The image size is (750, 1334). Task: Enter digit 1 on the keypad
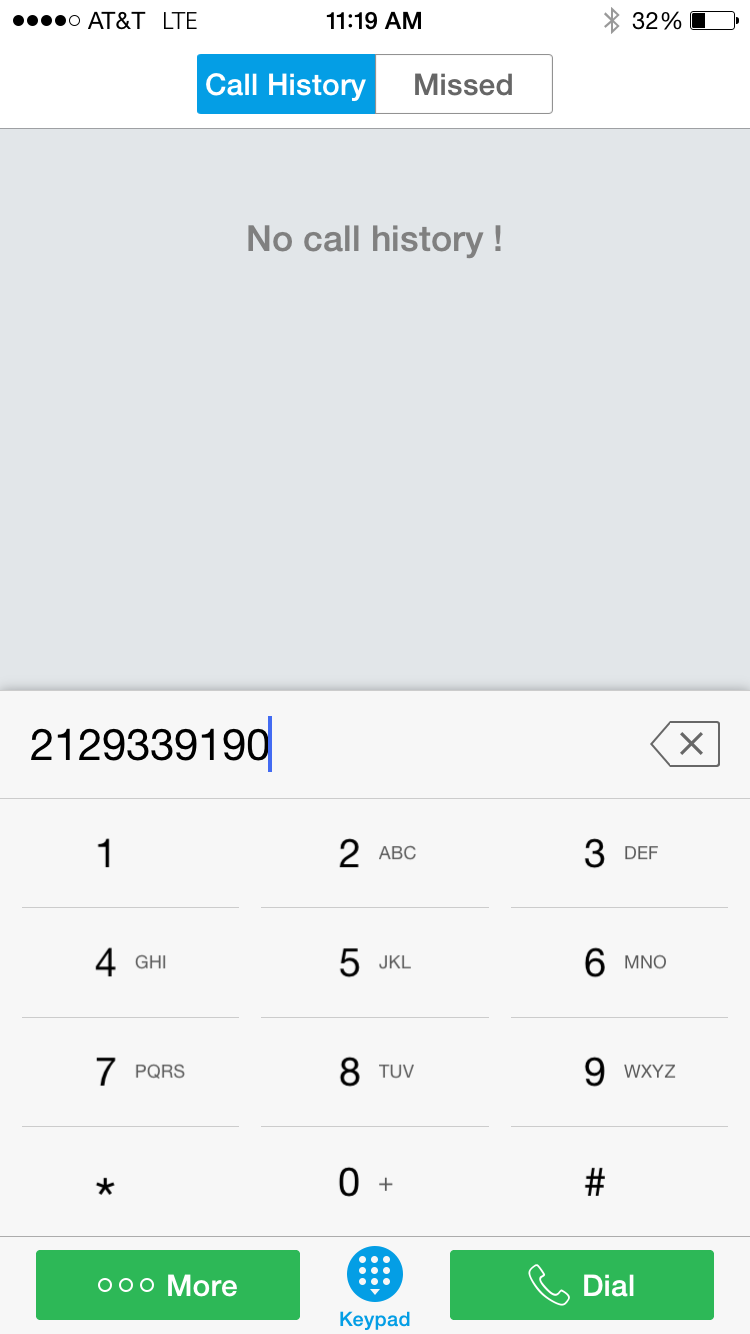coord(130,854)
